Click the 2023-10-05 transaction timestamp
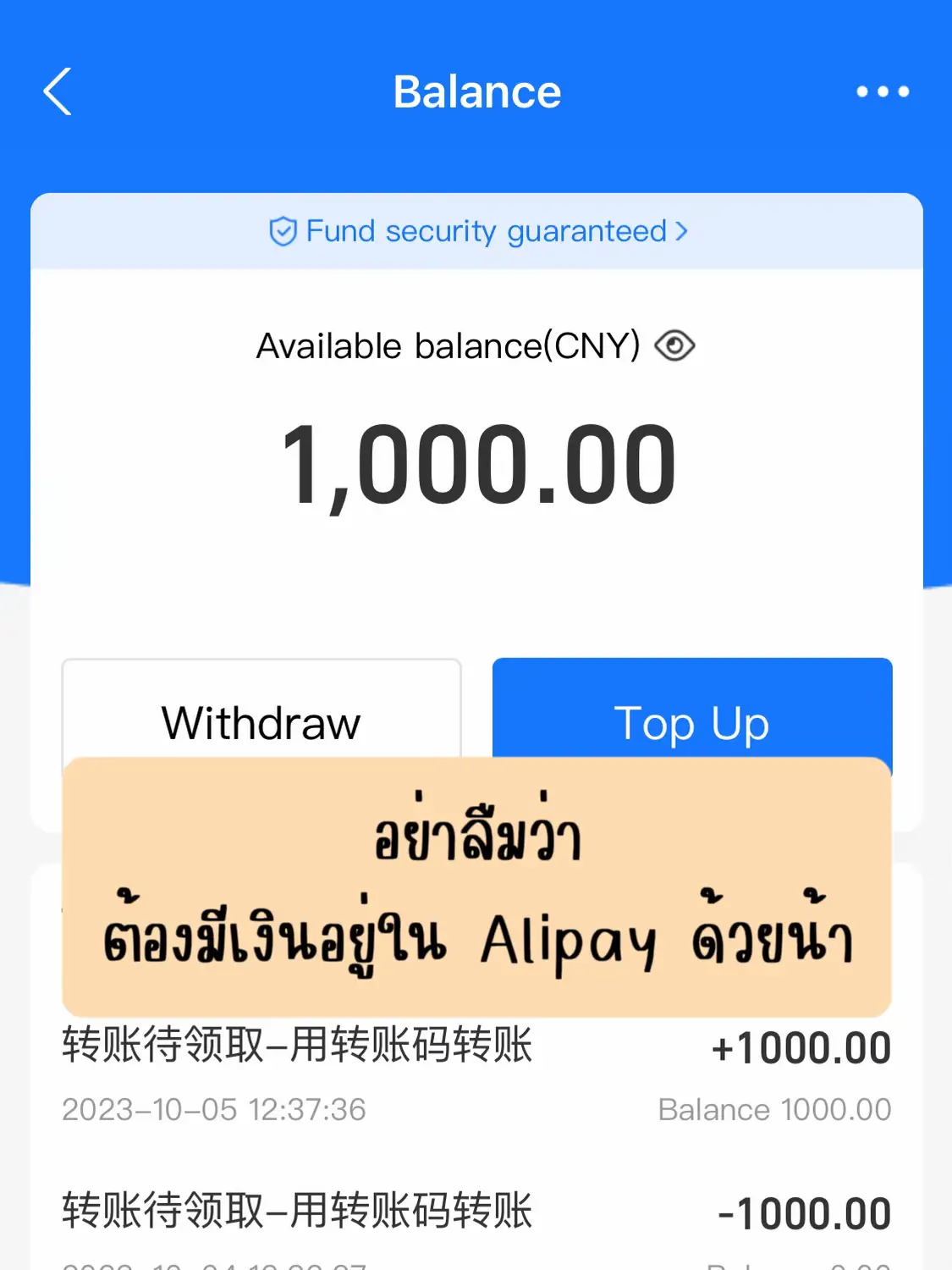The image size is (952, 1270). pos(213,1109)
